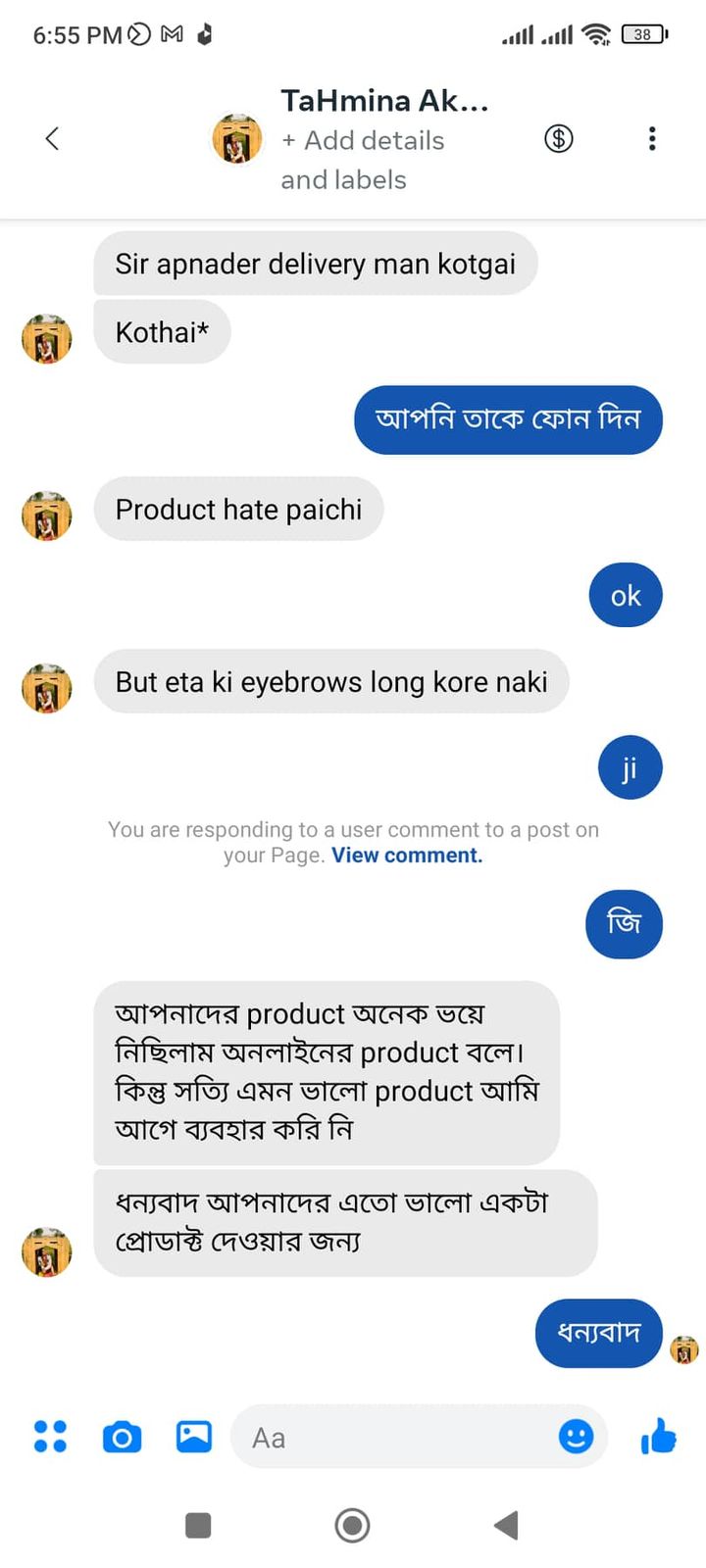
Task: Open the emoji picker
Action: [x=576, y=1437]
